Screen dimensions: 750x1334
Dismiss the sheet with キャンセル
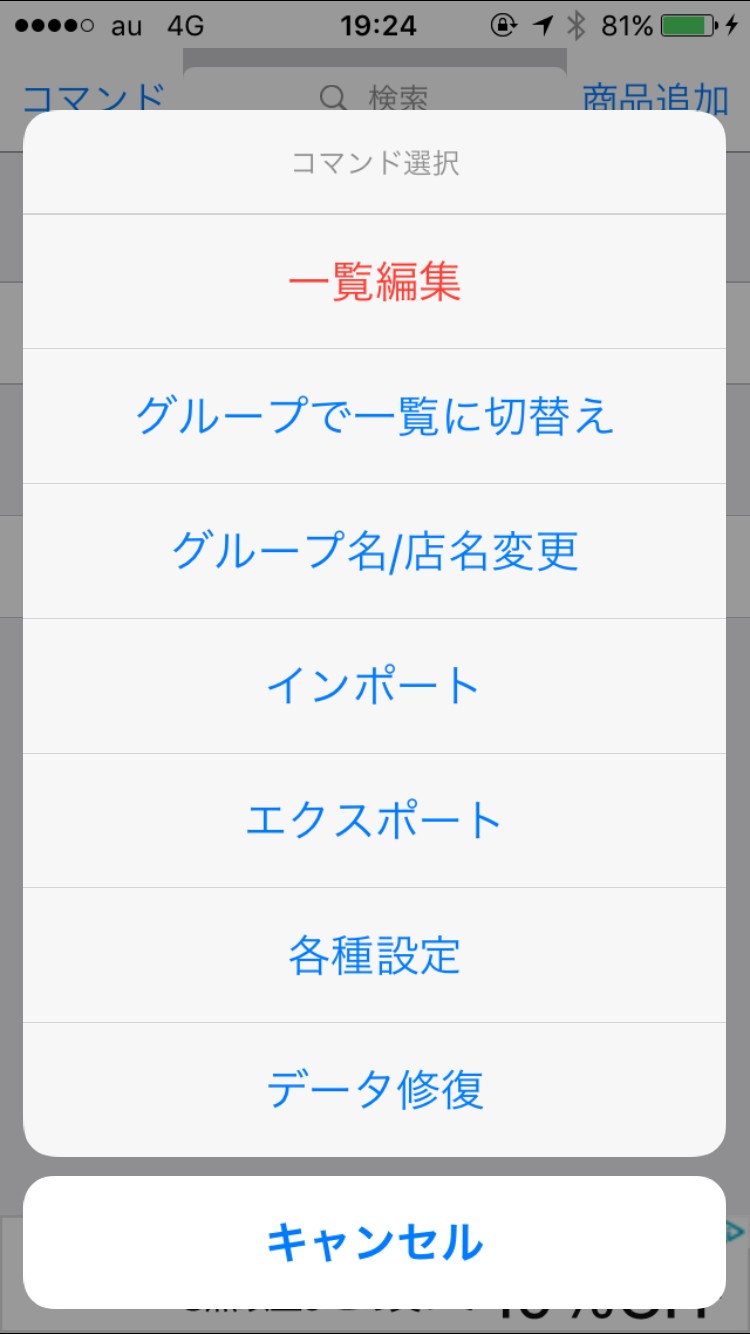click(374, 1243)
